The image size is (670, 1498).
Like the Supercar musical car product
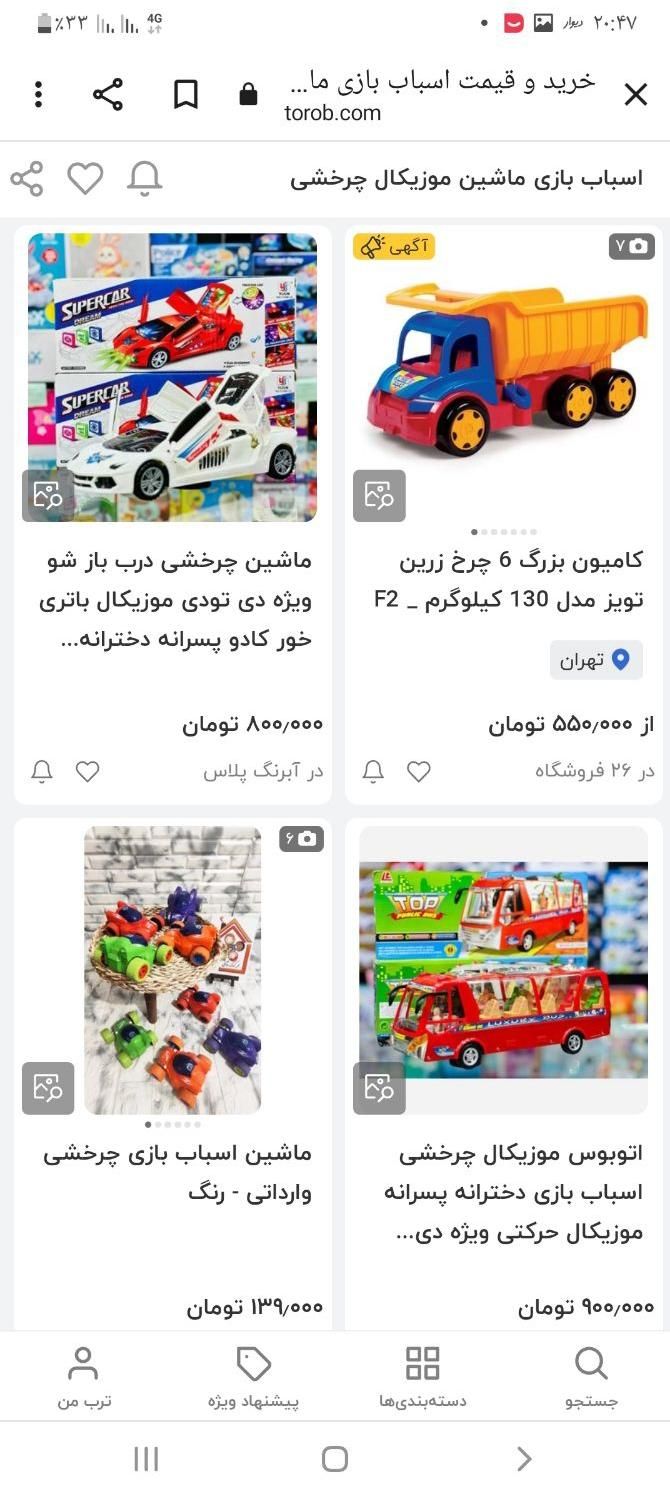[88, 771]
